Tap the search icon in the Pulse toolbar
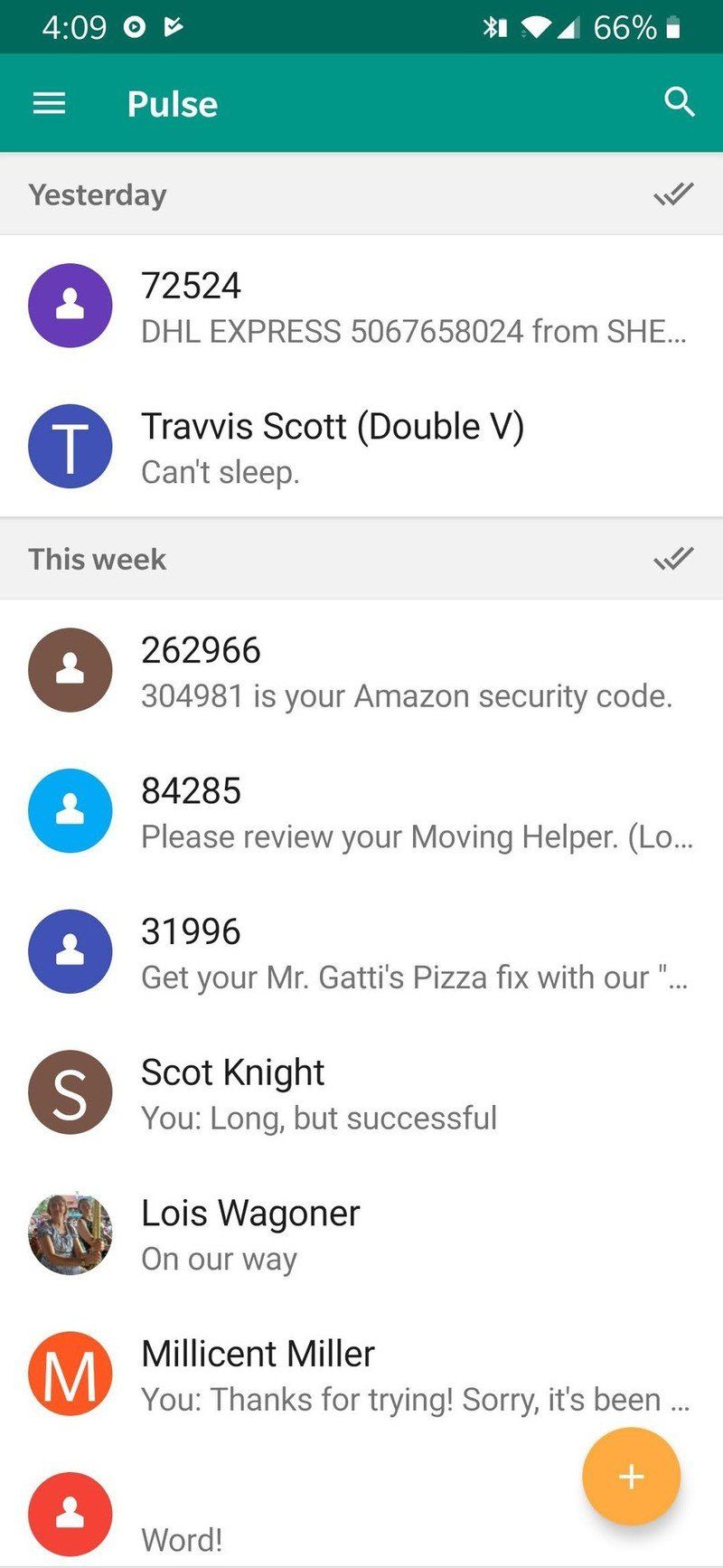This screenshot has width=723, height=1568. (x=681, y=102)
